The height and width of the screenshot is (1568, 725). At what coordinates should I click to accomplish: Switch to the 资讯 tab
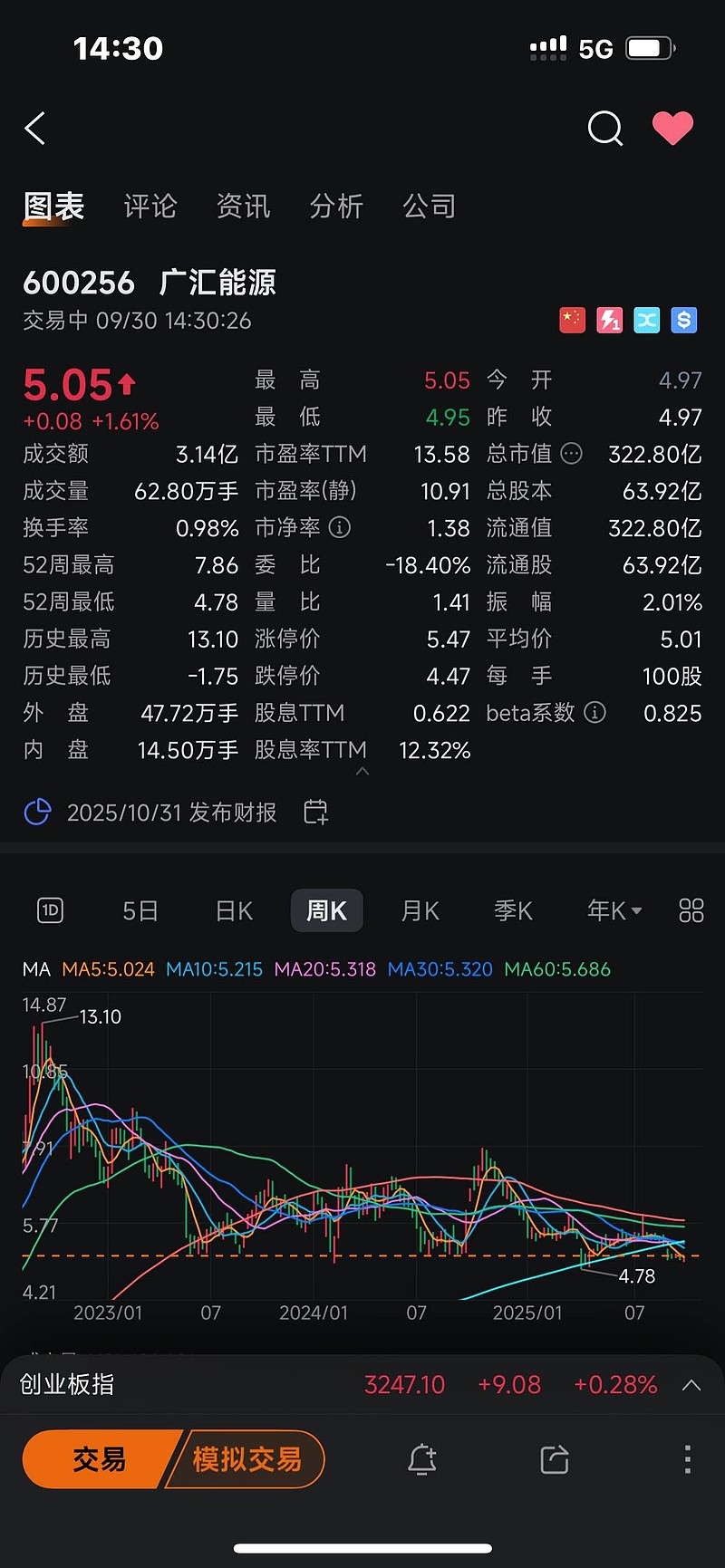coord(243,207)
